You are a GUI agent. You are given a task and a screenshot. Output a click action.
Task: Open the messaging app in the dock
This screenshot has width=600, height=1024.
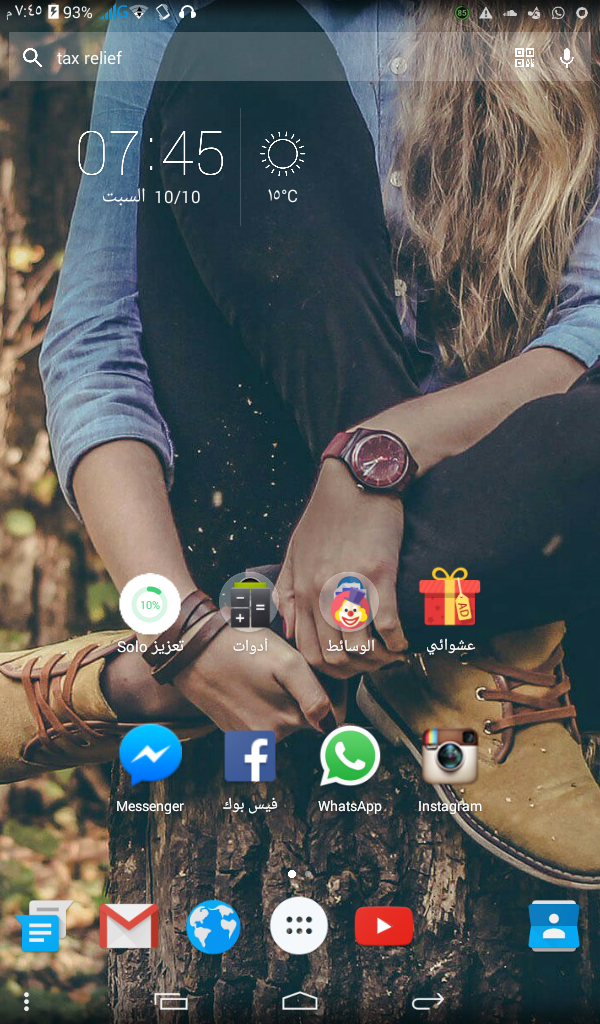pos(43,926)
